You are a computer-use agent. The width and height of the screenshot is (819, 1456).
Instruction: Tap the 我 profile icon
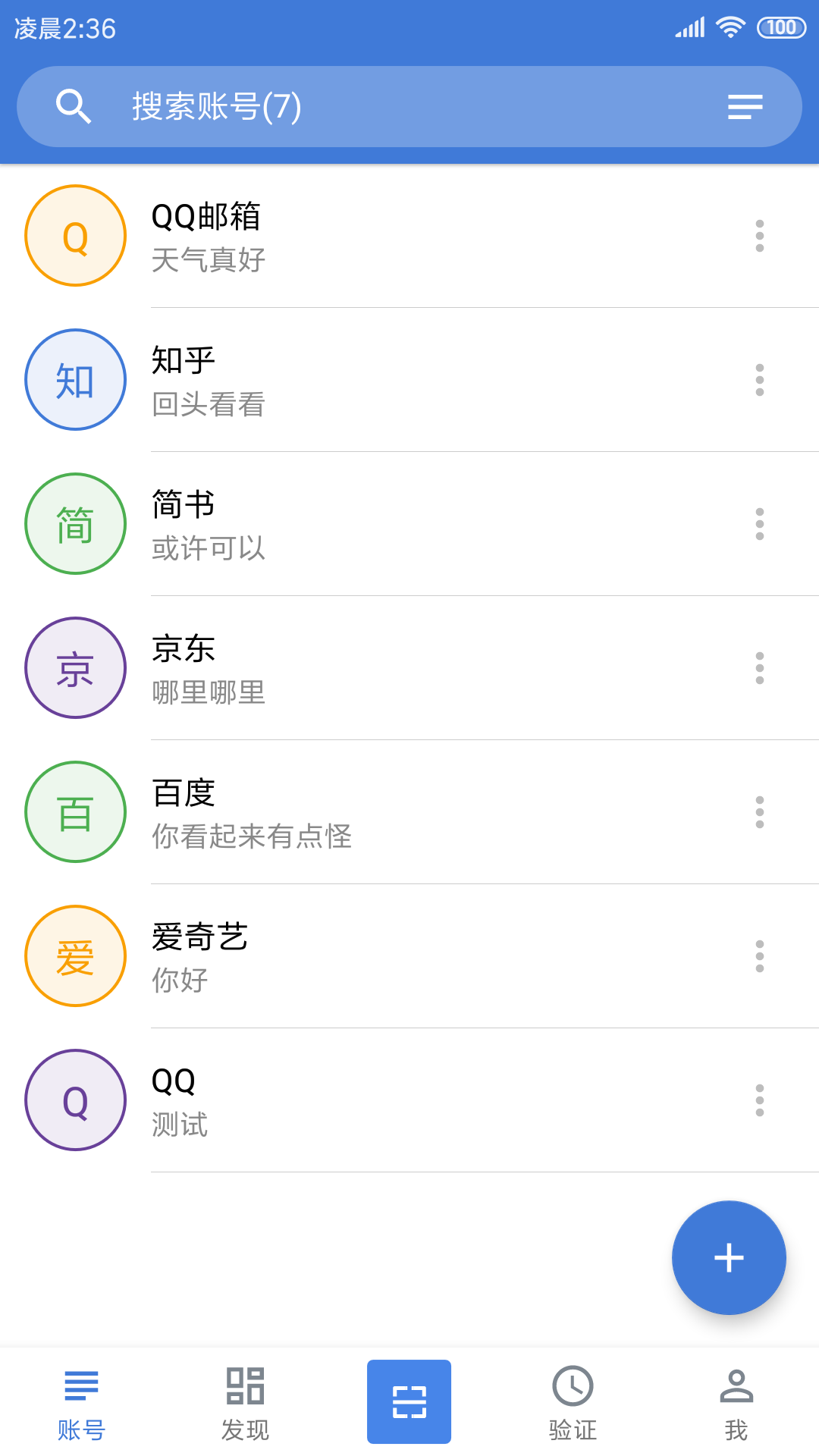[736, 1401]
